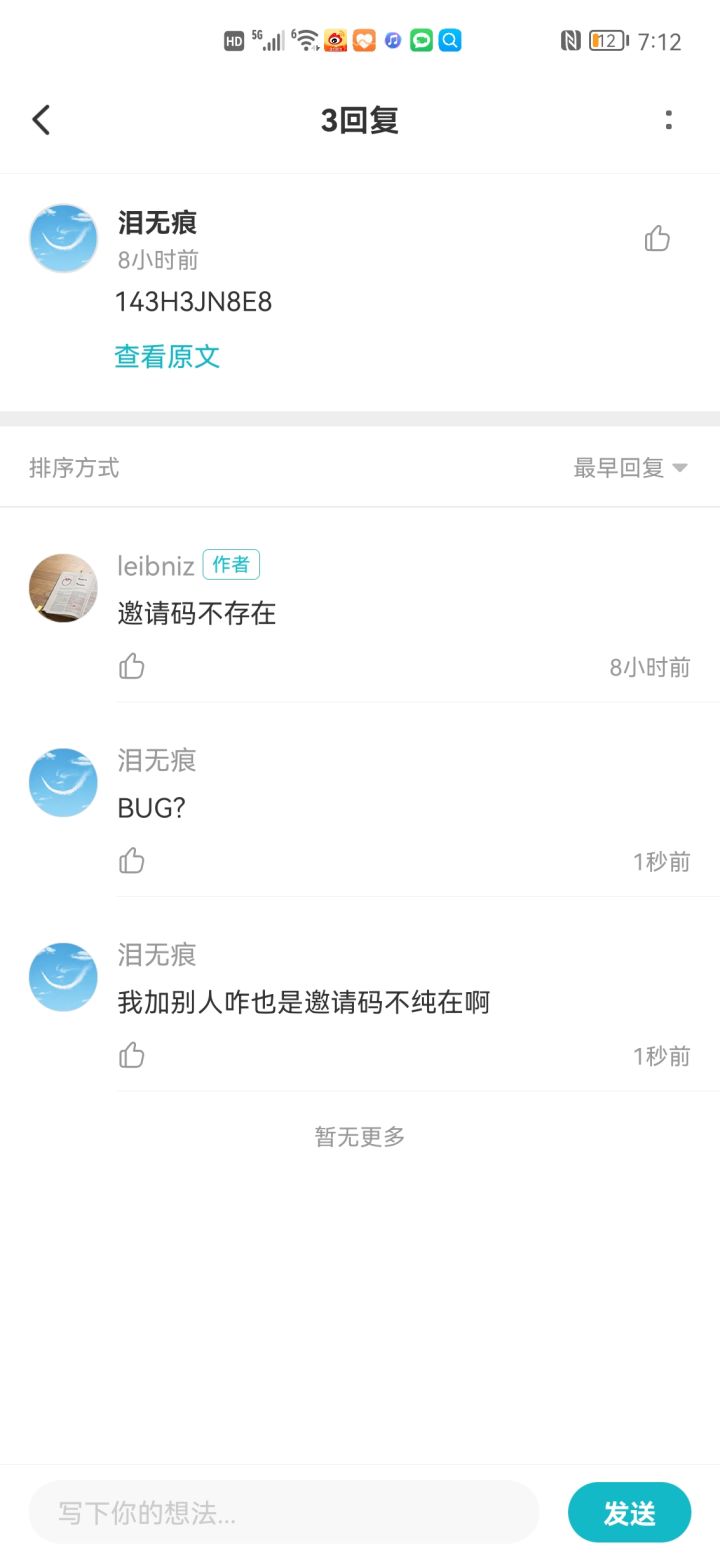
Task: Like leibniz's reply 邀请码不存在
Action: [132, 666]
